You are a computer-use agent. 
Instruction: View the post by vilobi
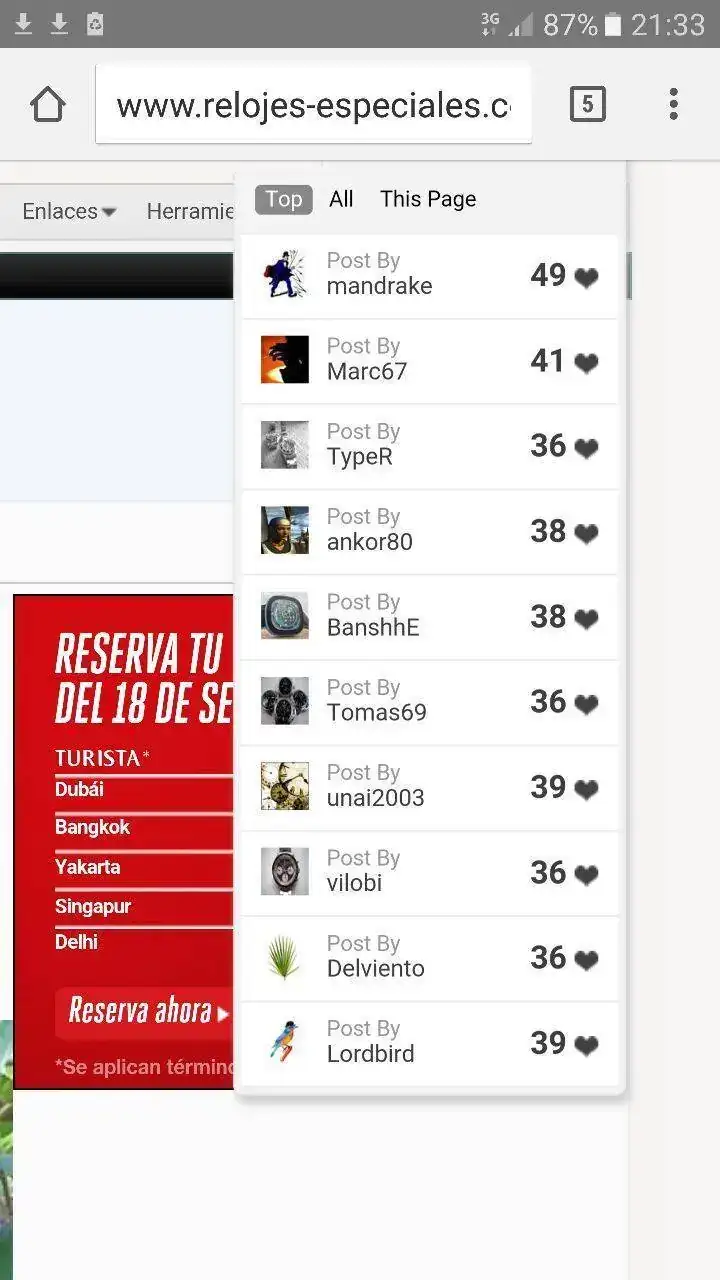pyautogui.click(x=429, y=872)
